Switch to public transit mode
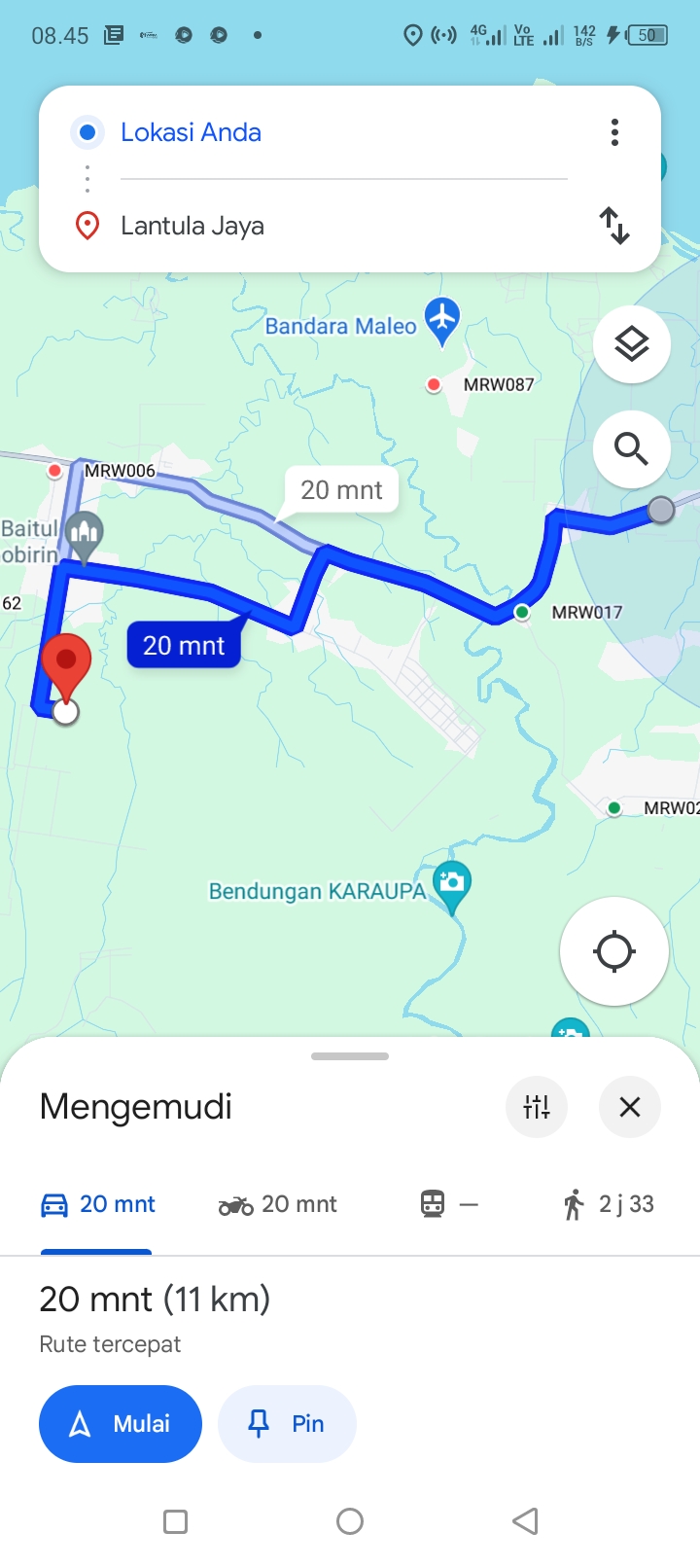 click(449, 1204)
